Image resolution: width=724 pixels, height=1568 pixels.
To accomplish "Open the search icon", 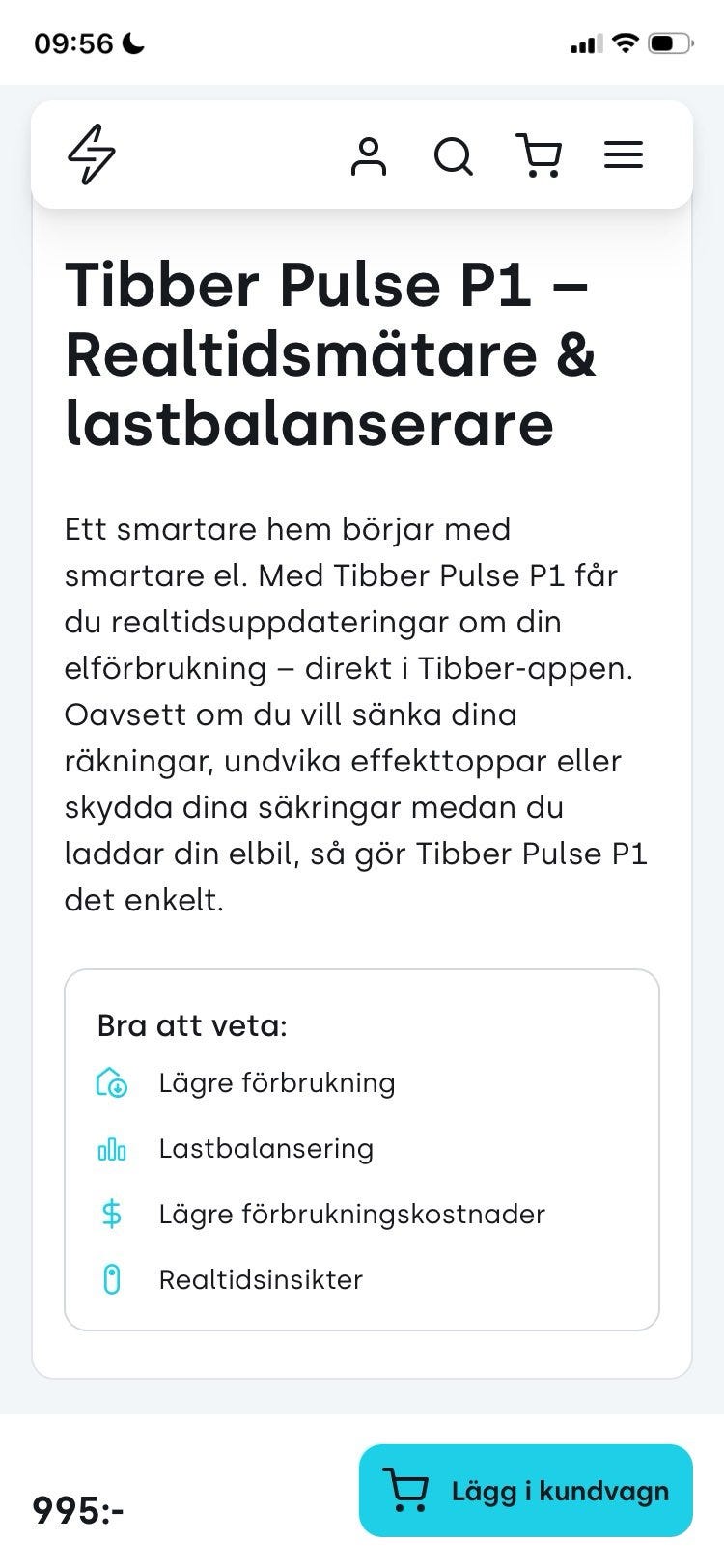I will pos(454,155).
